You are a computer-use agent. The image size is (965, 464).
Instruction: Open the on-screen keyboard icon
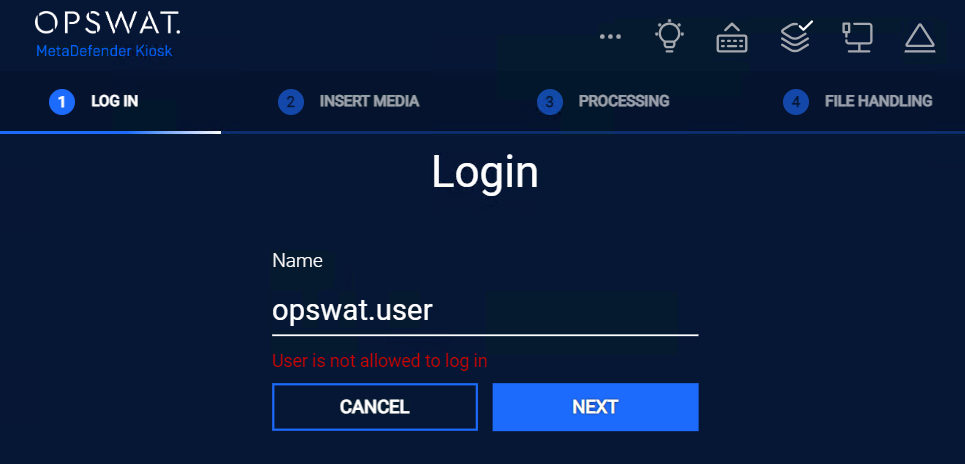coord(732,39)
